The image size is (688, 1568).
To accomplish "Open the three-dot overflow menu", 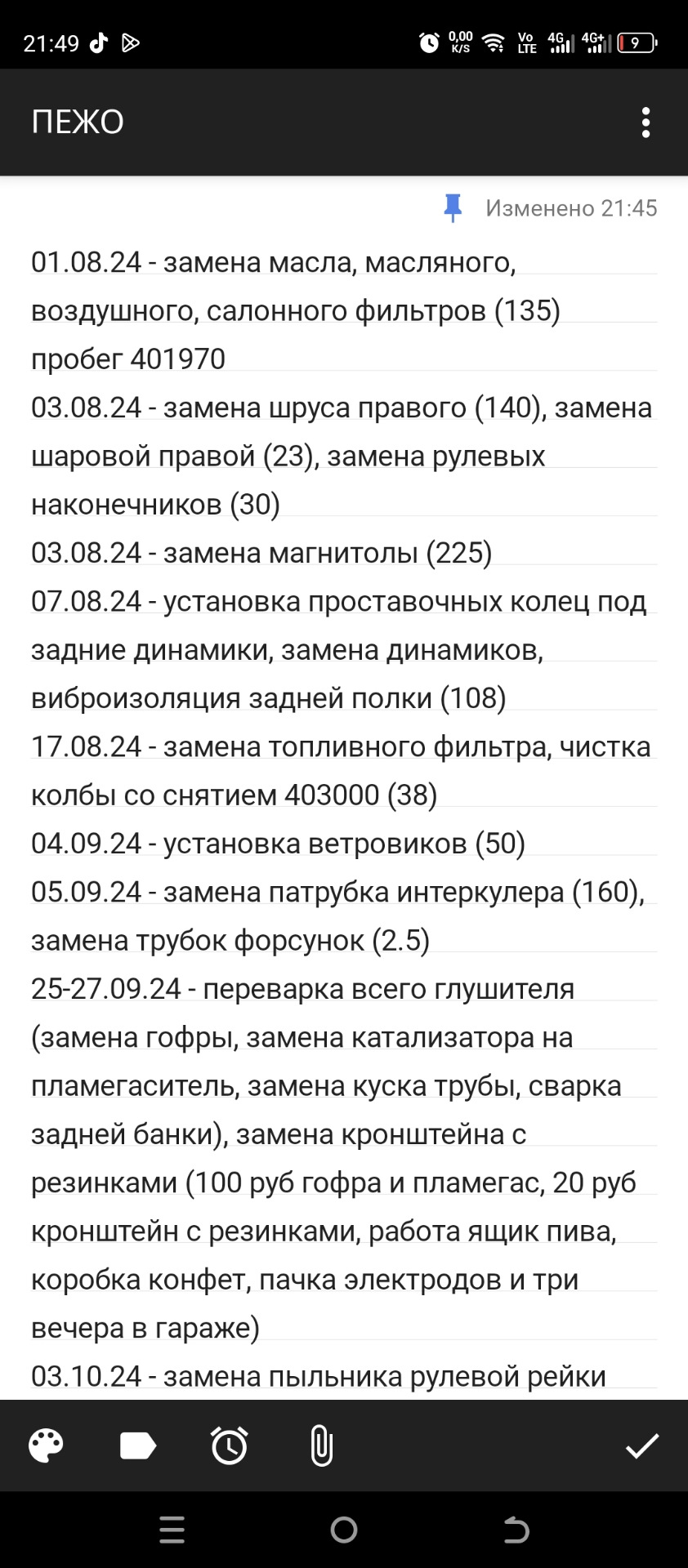I will pos(646,122).
